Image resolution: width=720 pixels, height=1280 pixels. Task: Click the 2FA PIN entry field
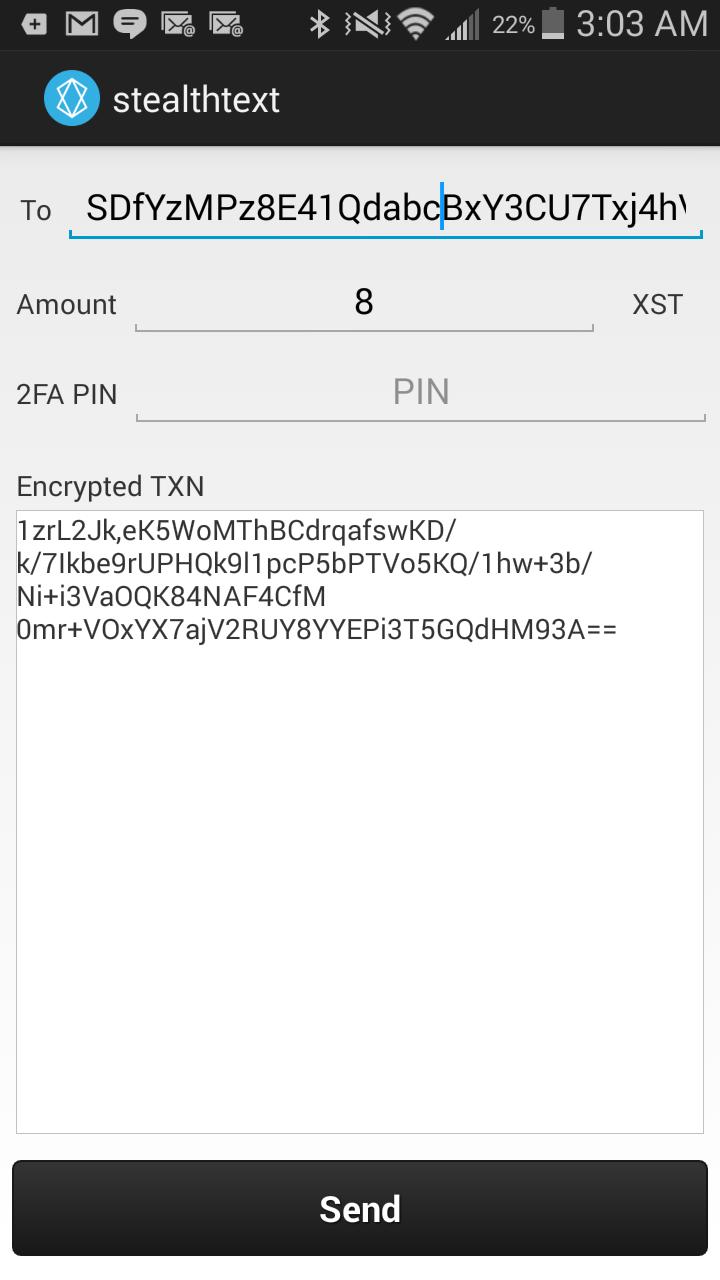(x=420, y=391)
